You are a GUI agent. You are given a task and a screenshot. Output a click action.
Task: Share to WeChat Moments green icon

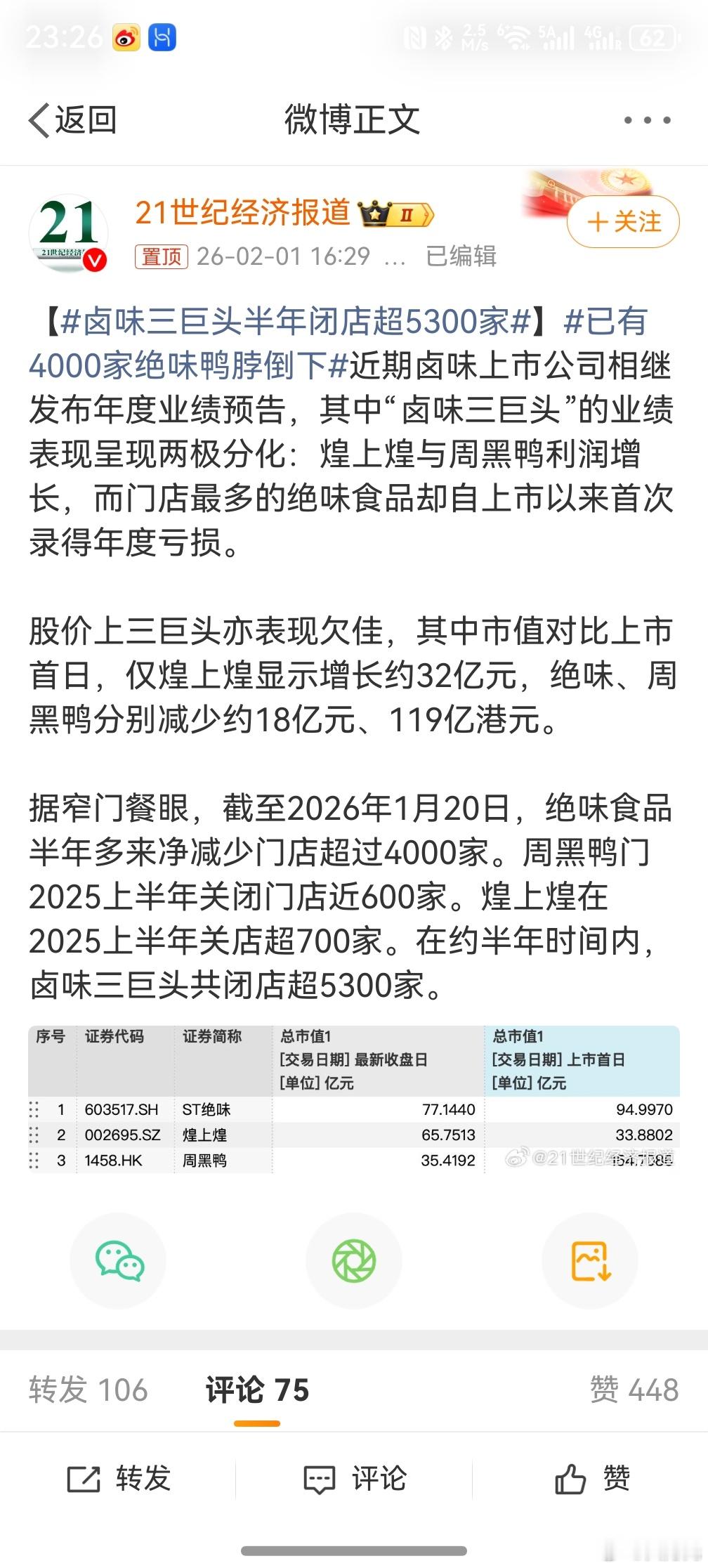click(354, 1261)
